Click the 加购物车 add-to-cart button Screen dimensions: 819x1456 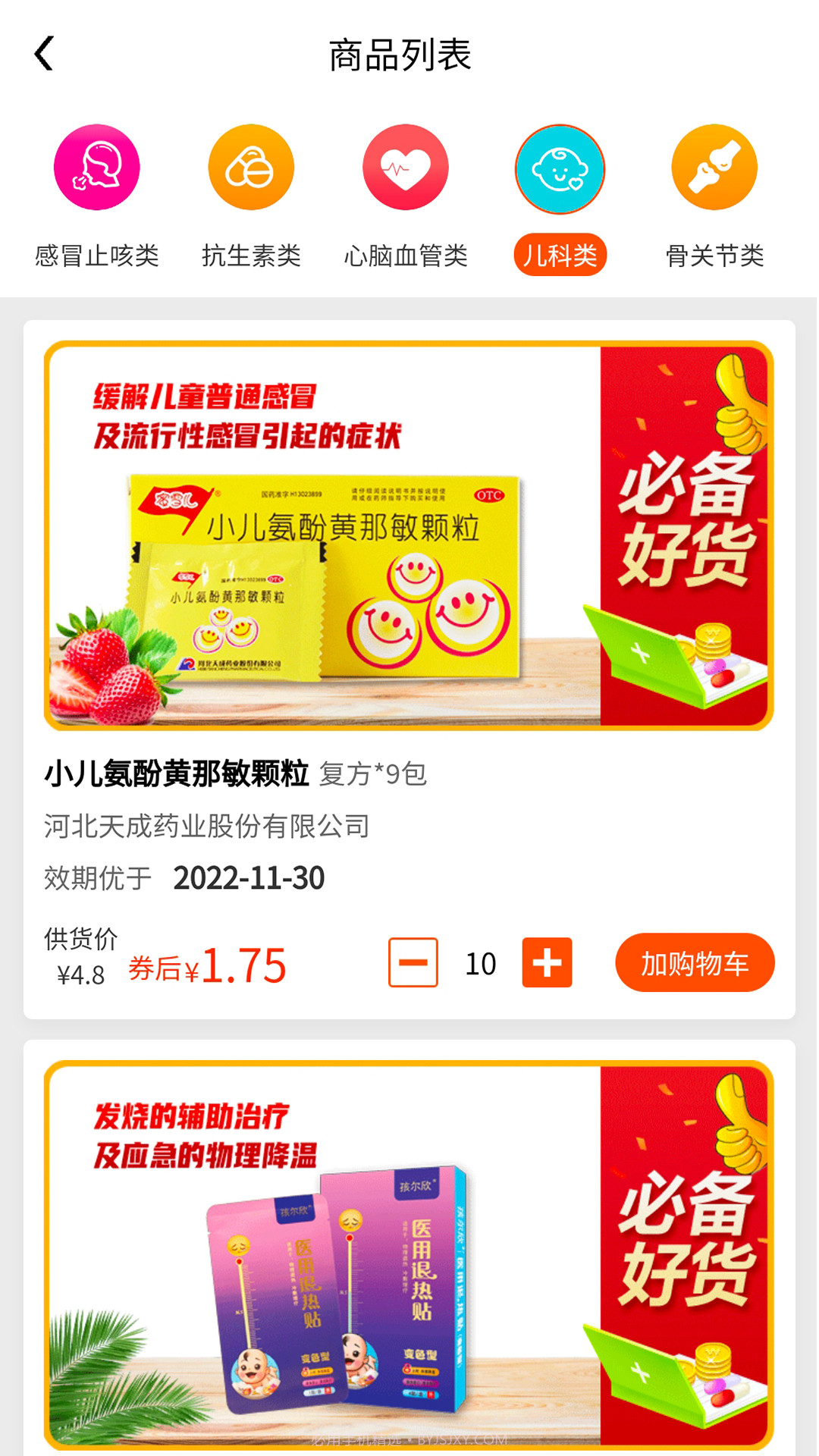point(695,962)
